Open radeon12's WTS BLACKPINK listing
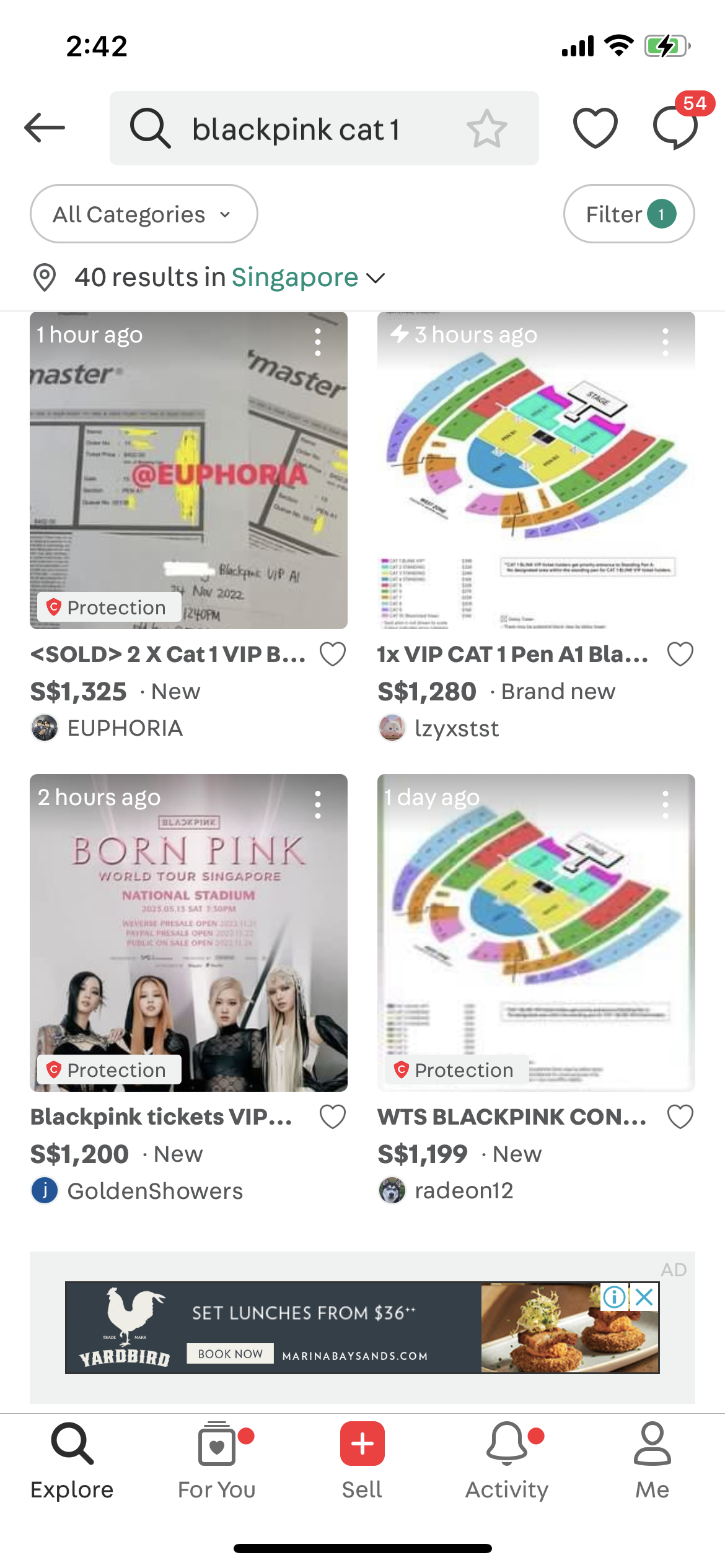This screenshot has width=725, height=1568. pyautogui.click(x=536, y=933)
